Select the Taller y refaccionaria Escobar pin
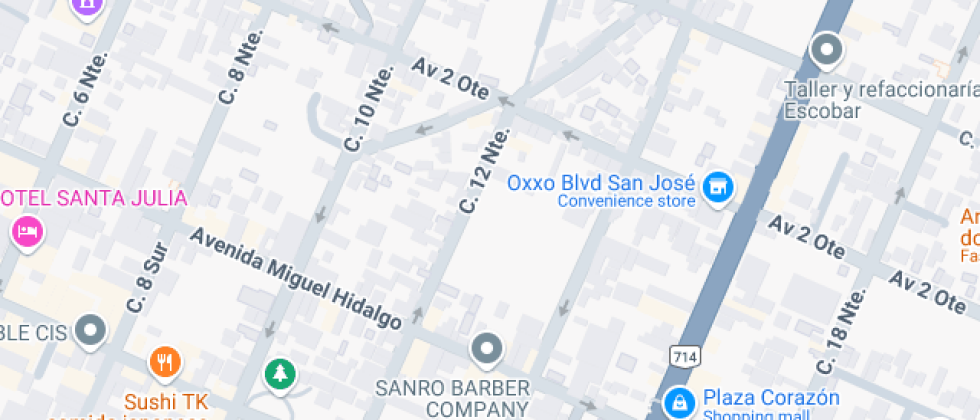Image resolution: width=980 pixels, height=420 pixels. click(x=826, y=48)
